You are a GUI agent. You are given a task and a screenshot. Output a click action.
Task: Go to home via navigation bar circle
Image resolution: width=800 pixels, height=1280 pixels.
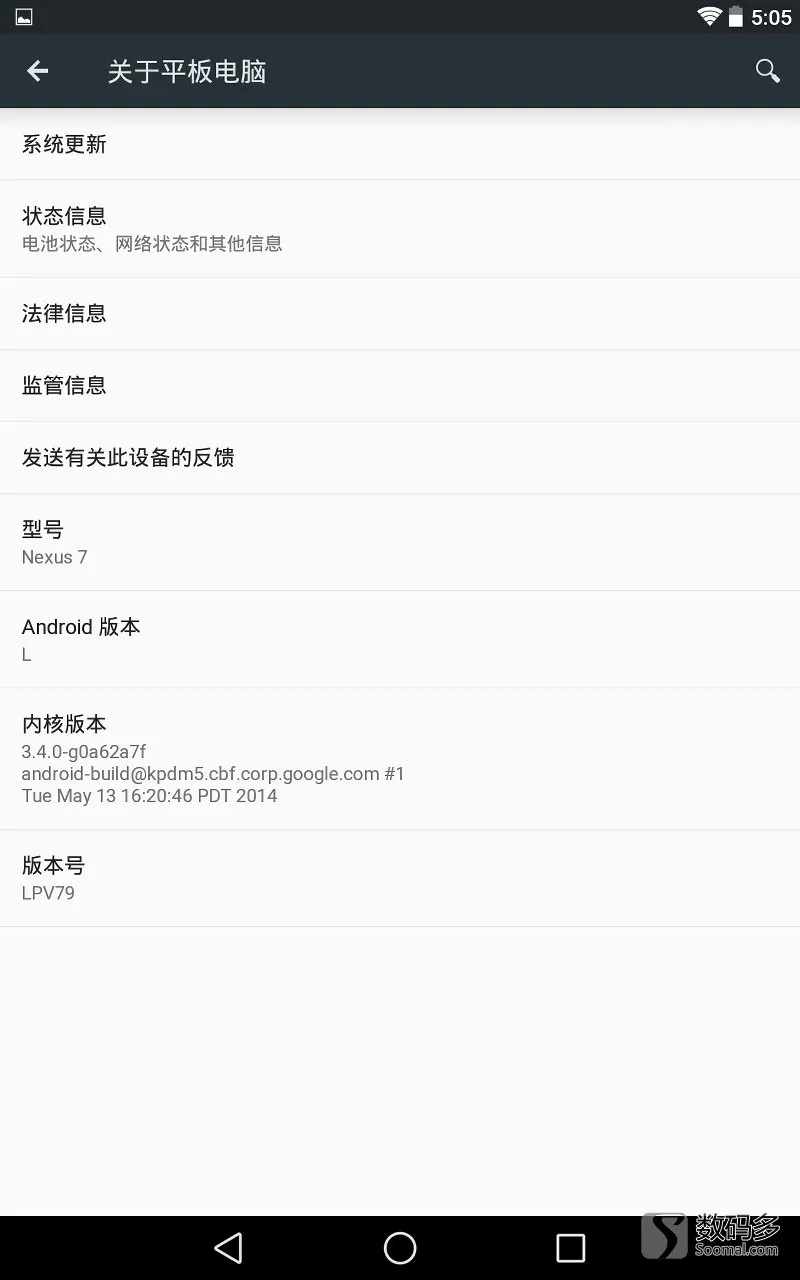(400, 1247)
